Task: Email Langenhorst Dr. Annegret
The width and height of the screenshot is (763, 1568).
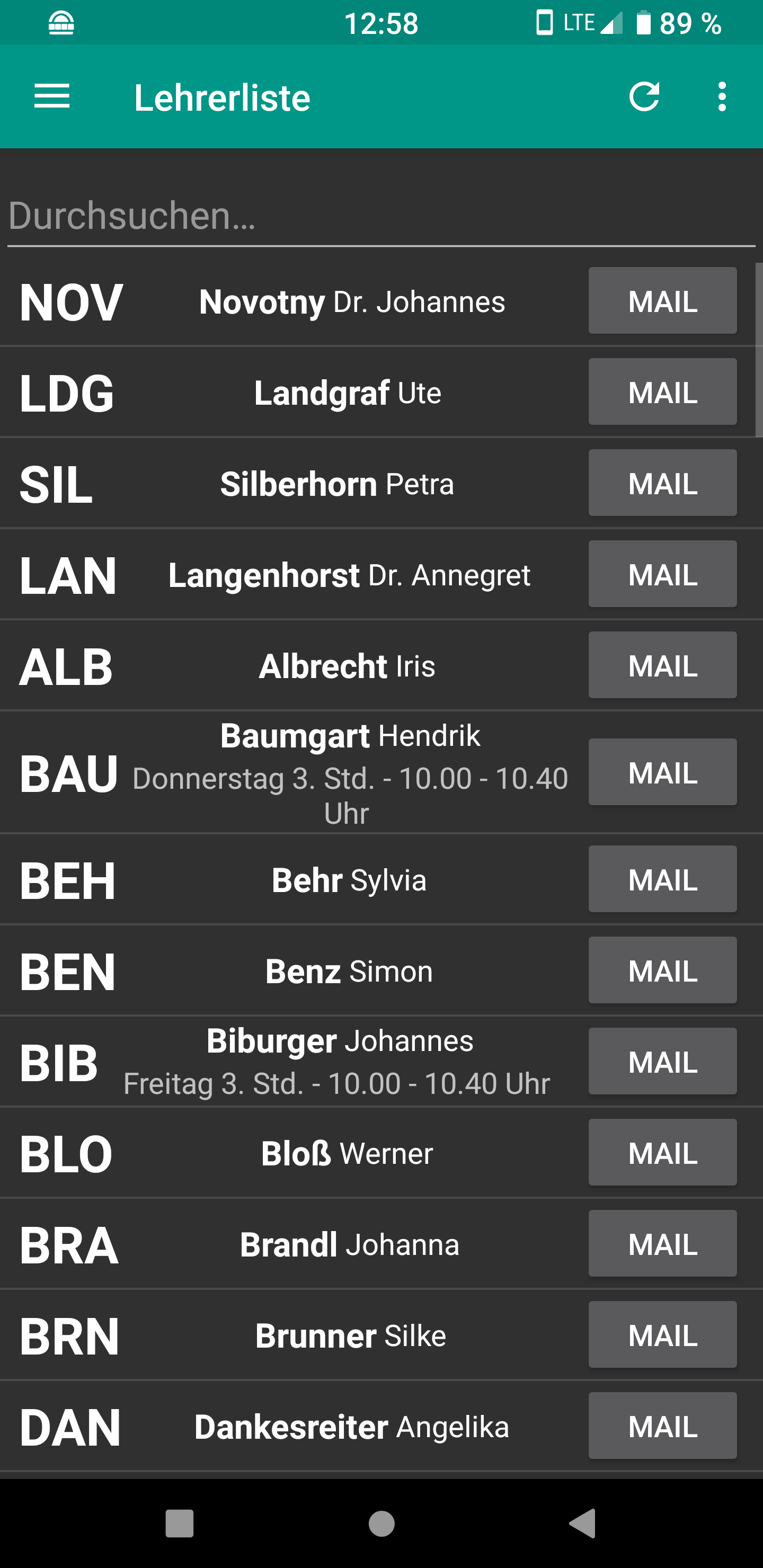Action: click(662, 574)
